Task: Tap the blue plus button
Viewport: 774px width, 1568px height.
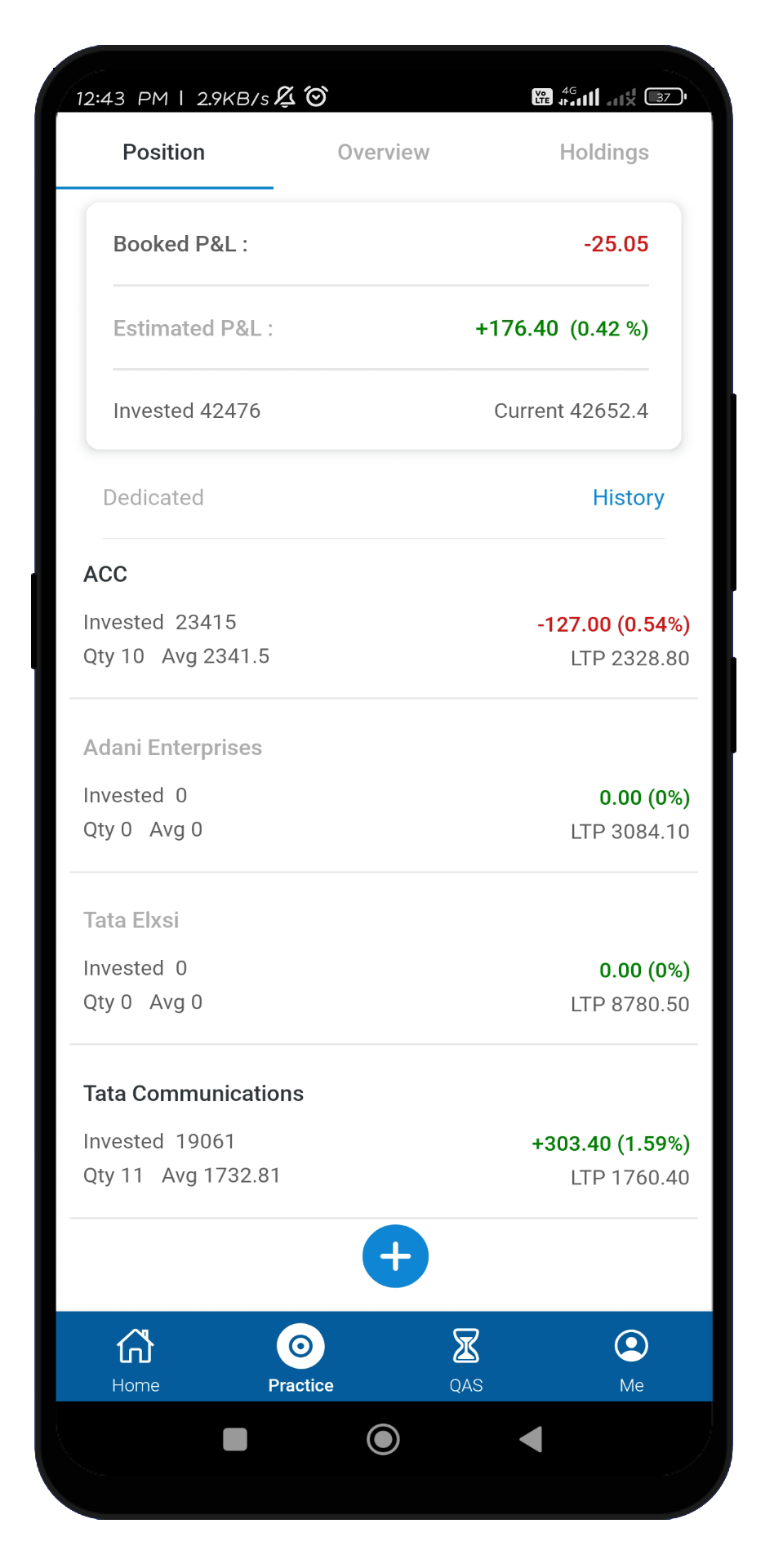Action: point(395,1256)
